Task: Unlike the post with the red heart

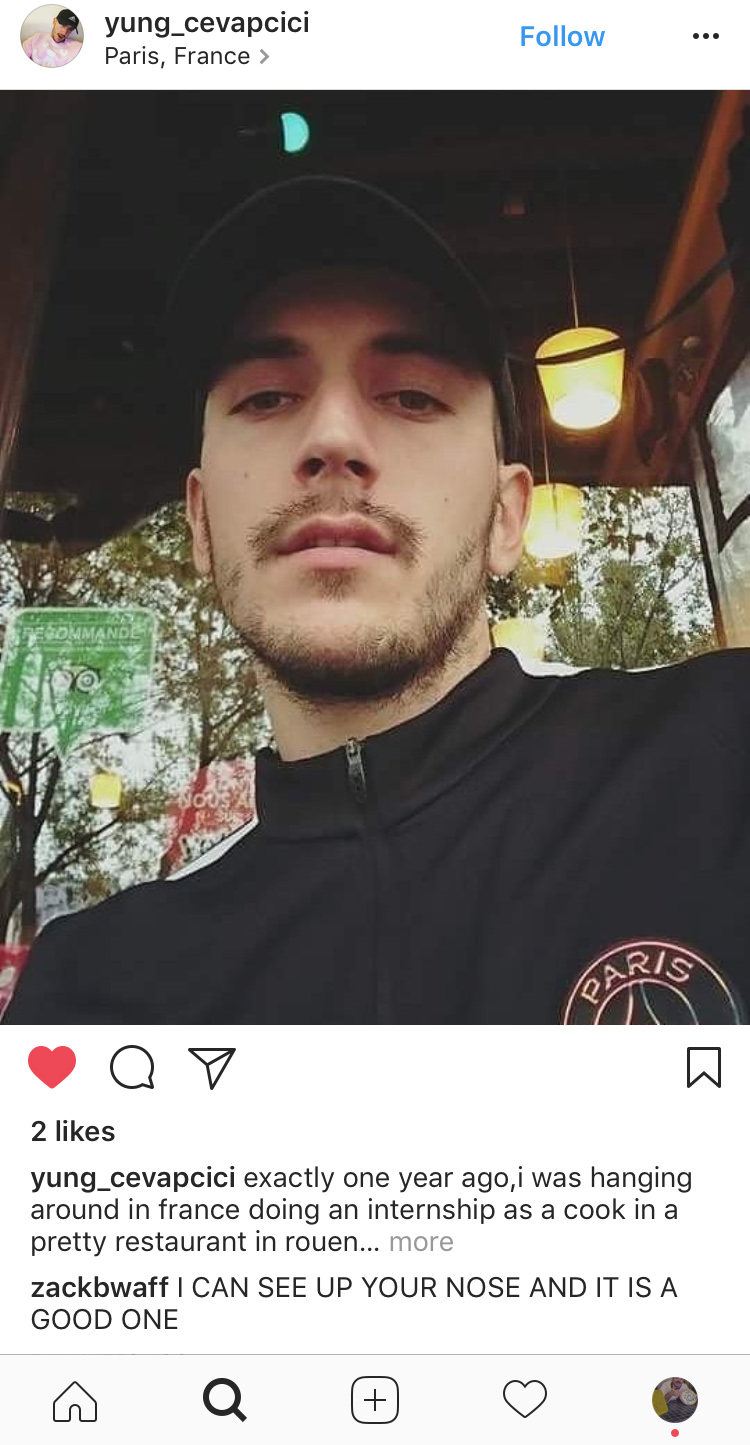Action: [52, 1067]
